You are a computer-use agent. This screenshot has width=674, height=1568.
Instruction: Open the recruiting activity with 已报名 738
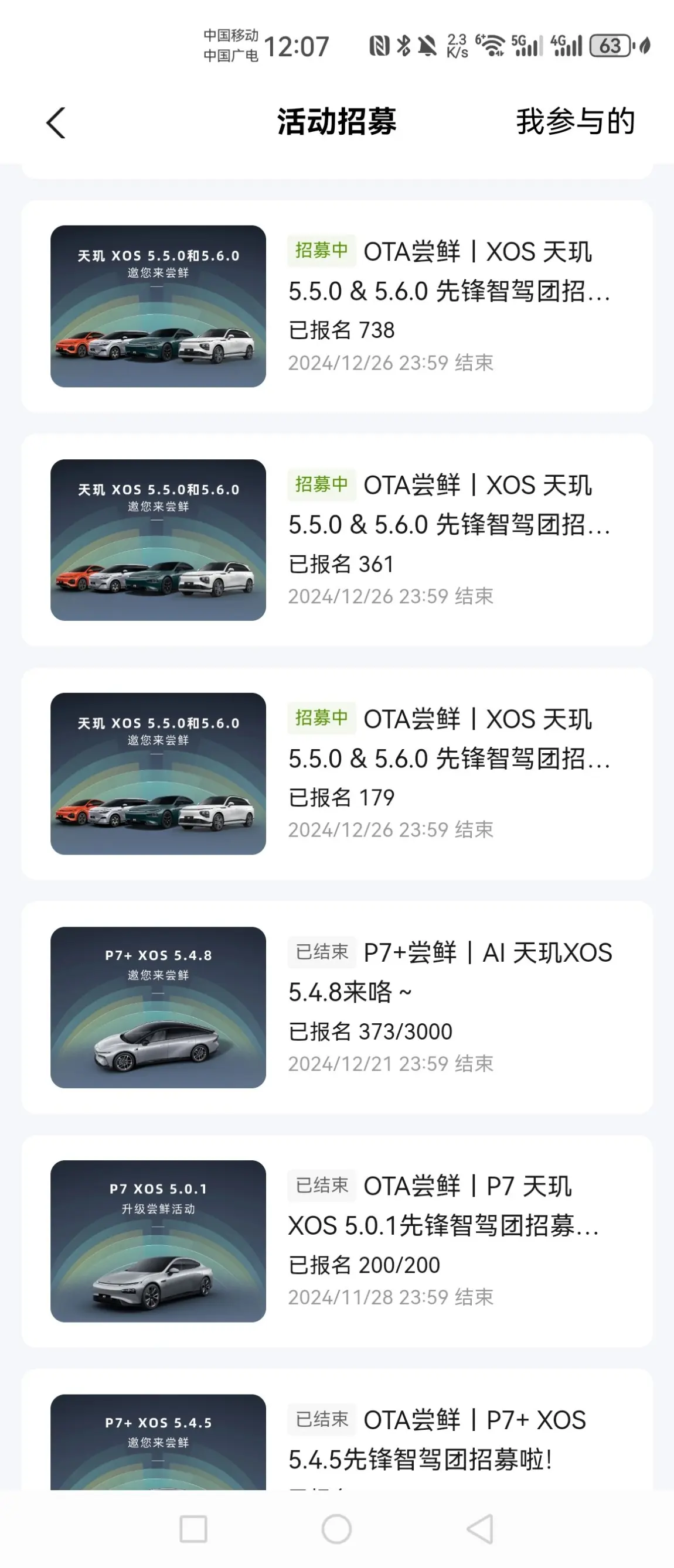[x=336, y=306]
